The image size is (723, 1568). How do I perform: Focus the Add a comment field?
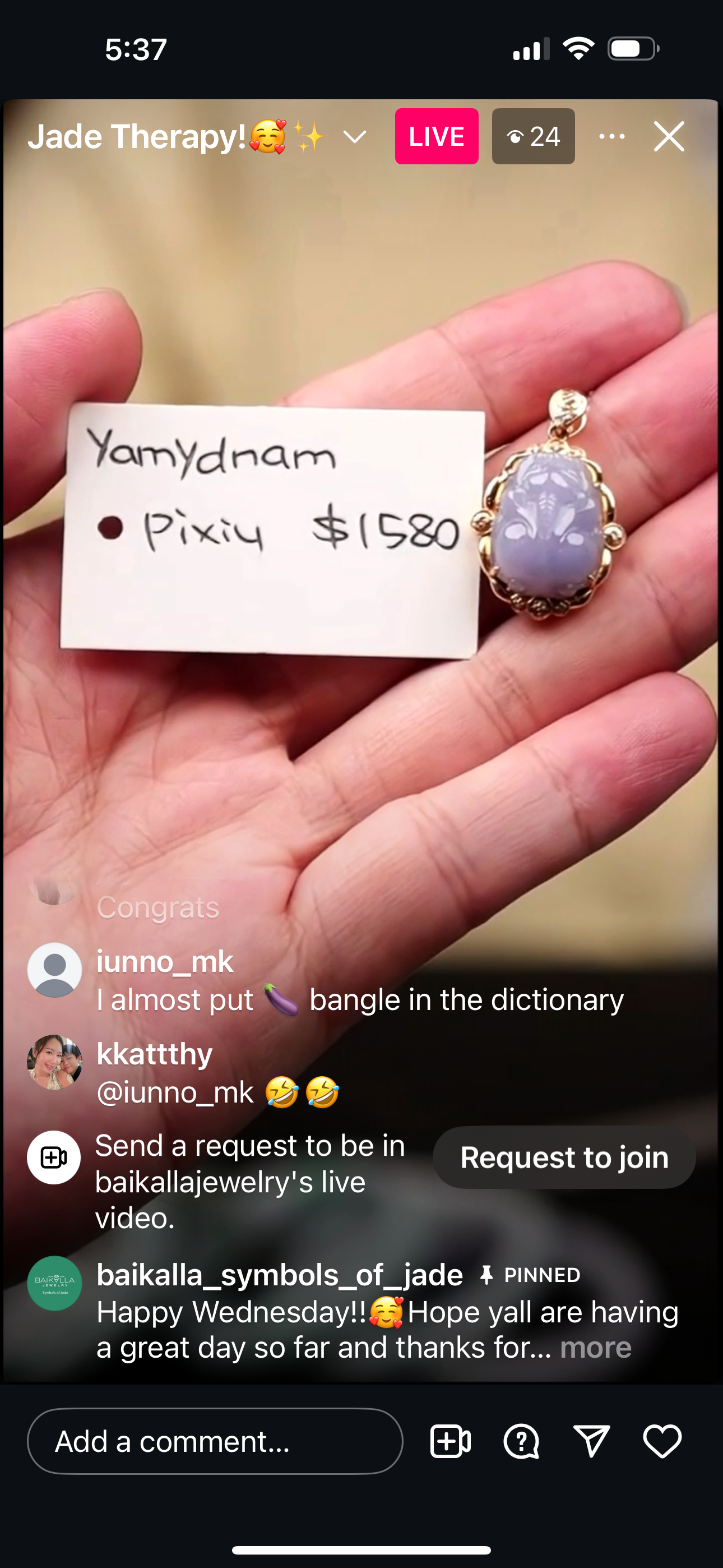pyautogui.click(x=215, y=1441)
